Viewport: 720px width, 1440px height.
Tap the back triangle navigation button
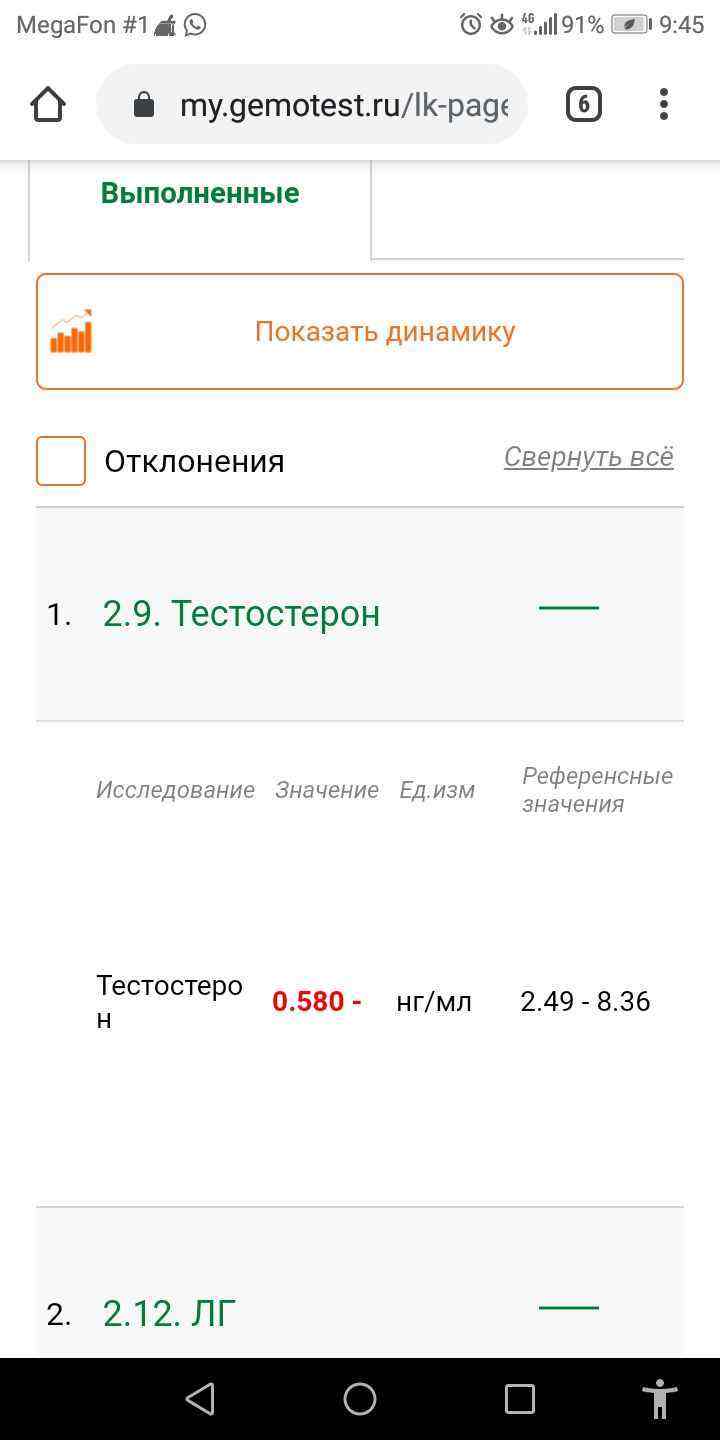tap(200, 1399)
